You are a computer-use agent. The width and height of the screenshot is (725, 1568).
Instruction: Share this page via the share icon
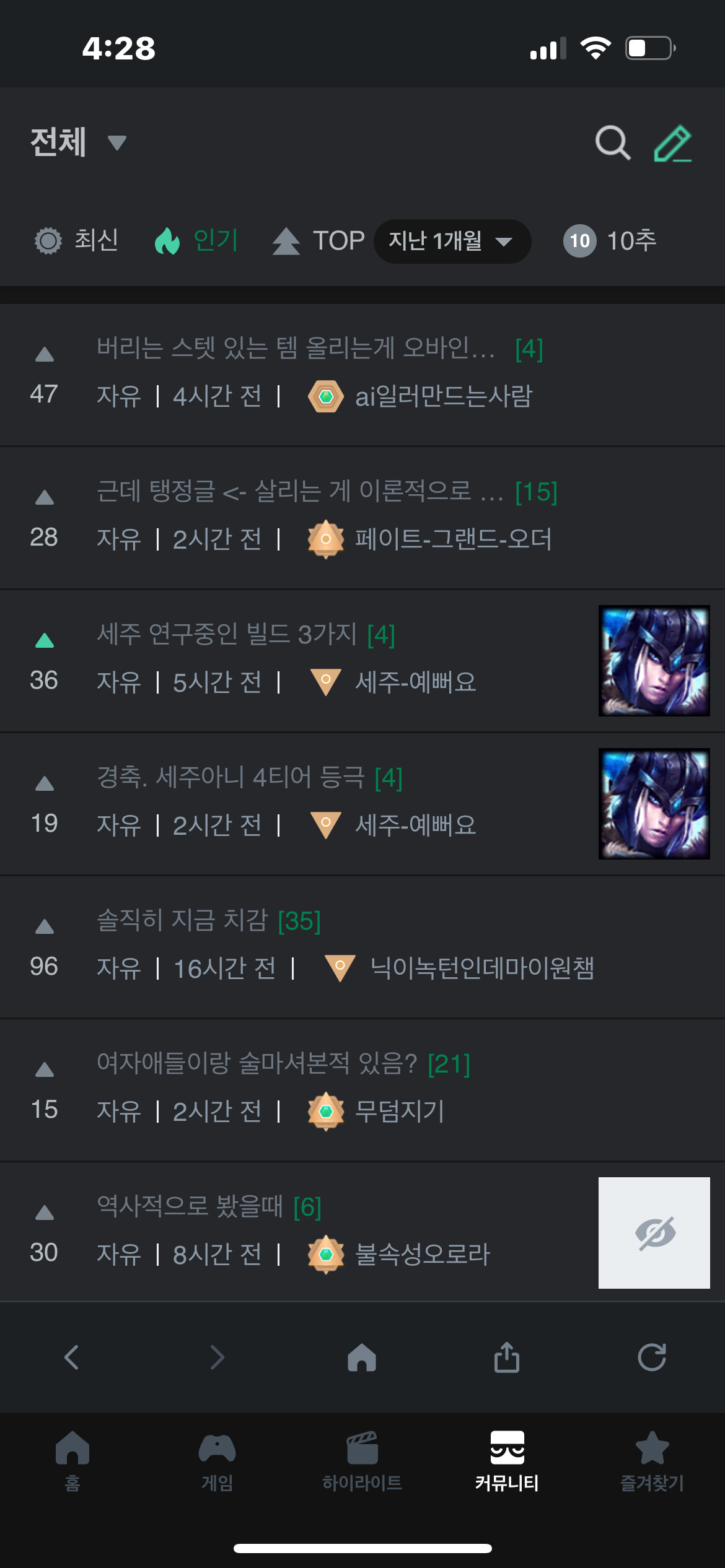(507, 1357)
